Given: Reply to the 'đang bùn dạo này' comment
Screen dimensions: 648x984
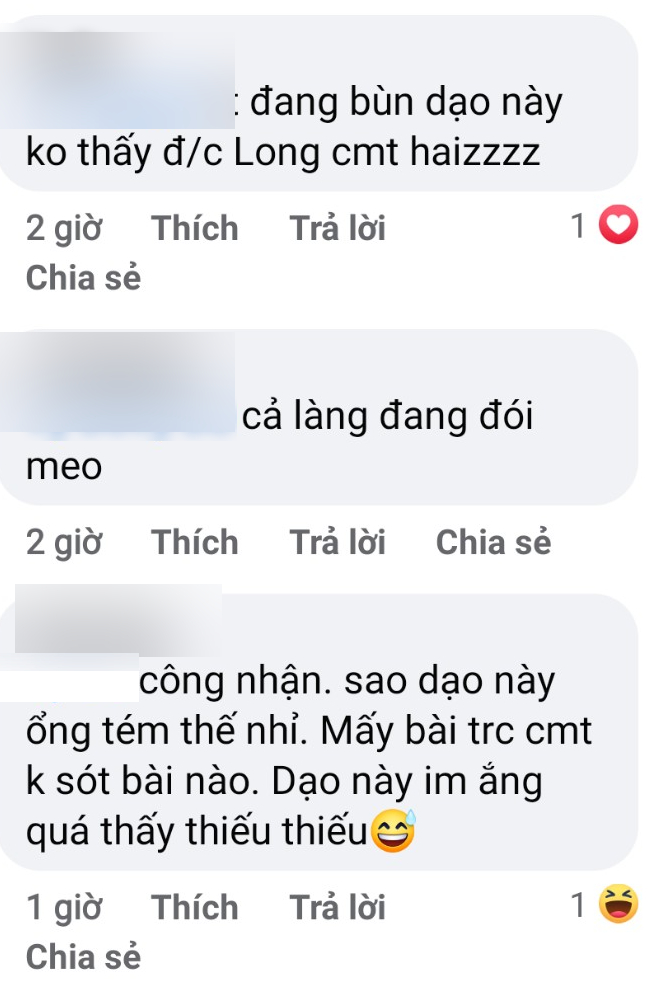Looking at the screenshot, I should click(x=337, y=229).
